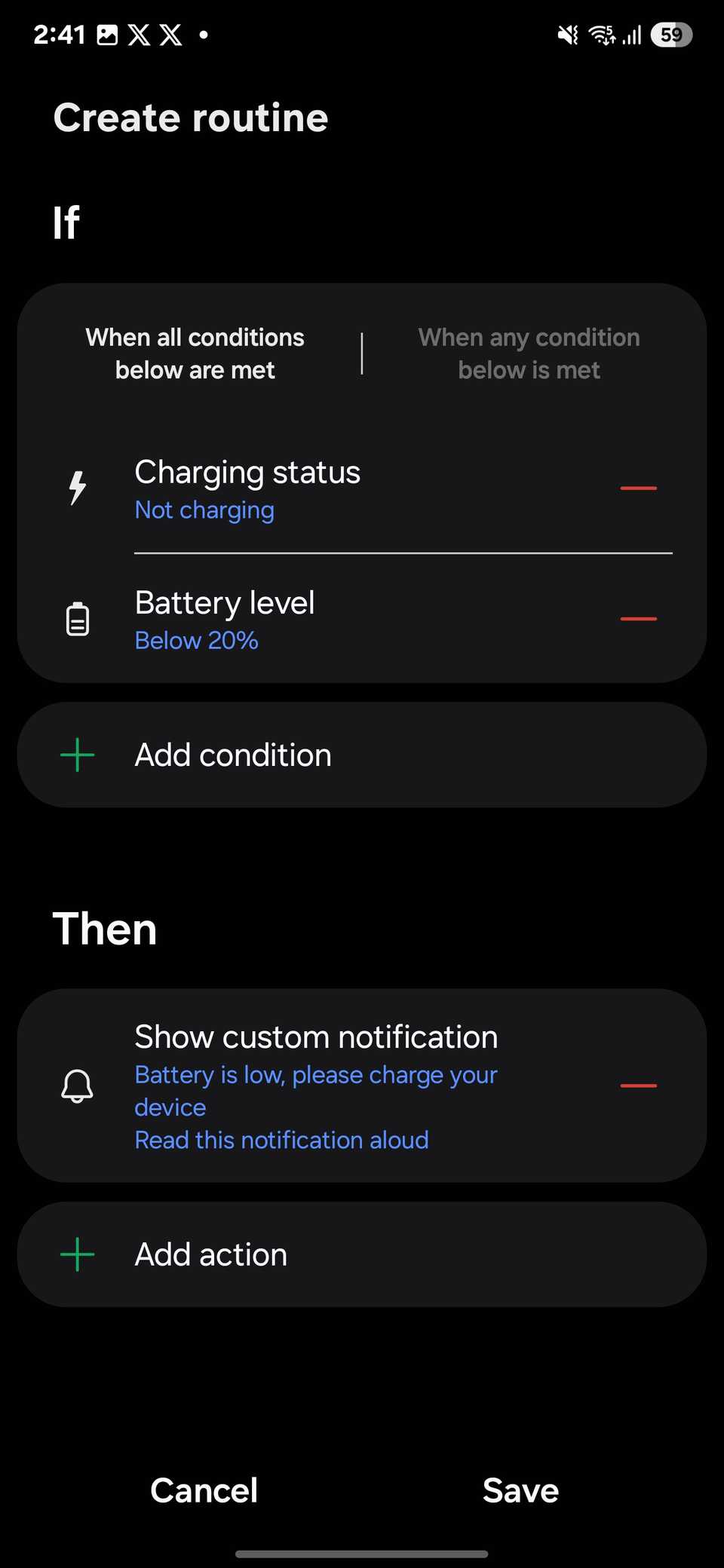The height and width of the screenshot is (1568, 724).
Task: Click the mute icon in the status bar
Action: pyautogui.click(x=567, y=35)
